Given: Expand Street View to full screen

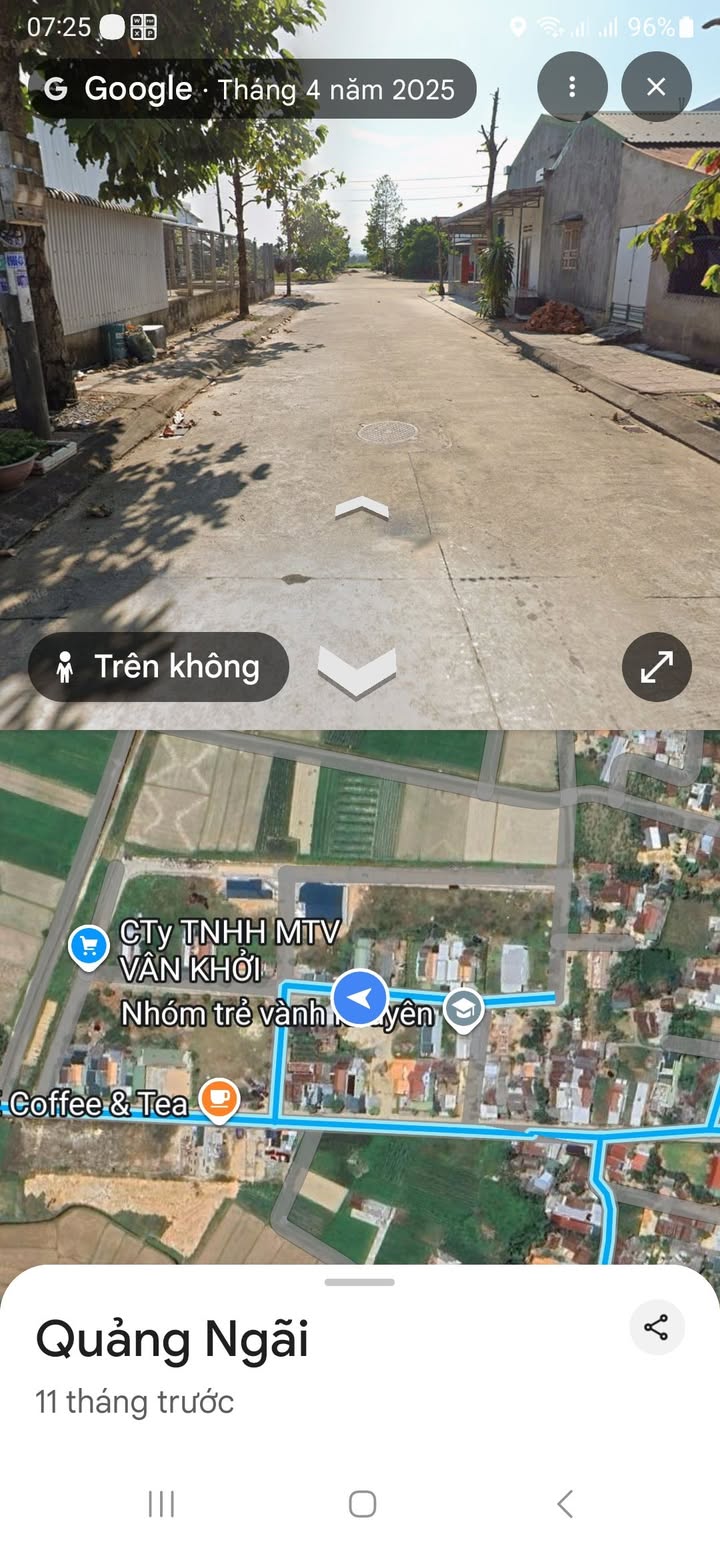Looking at the screenshot, I should [656, 667].
